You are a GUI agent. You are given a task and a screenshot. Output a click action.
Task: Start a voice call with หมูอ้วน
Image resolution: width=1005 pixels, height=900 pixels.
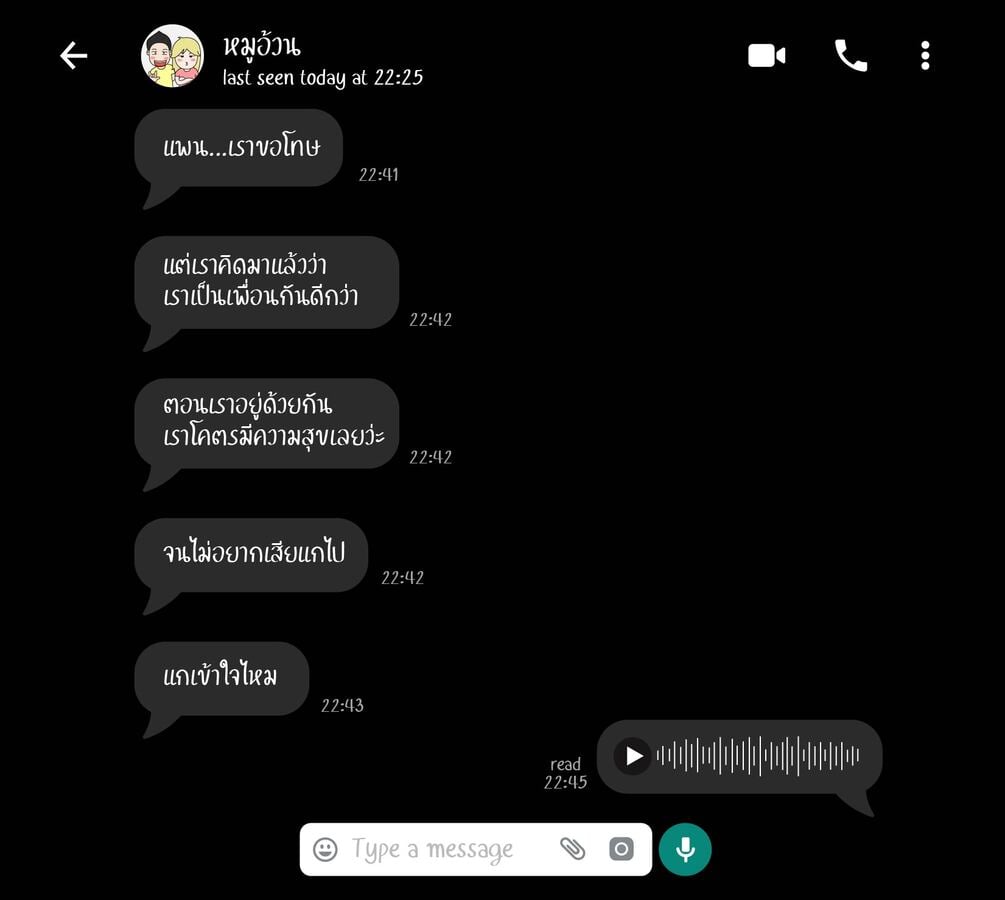point(851,56)
